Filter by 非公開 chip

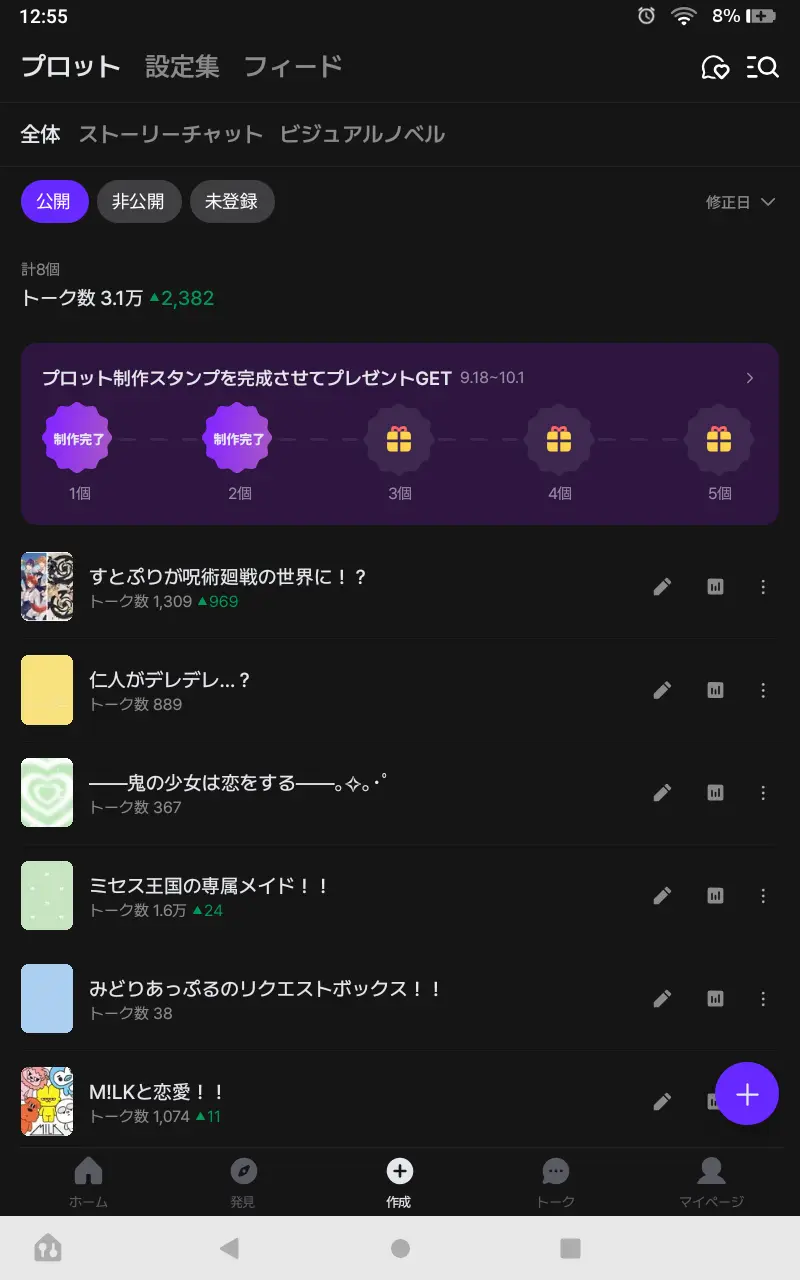tap(139, 202)
